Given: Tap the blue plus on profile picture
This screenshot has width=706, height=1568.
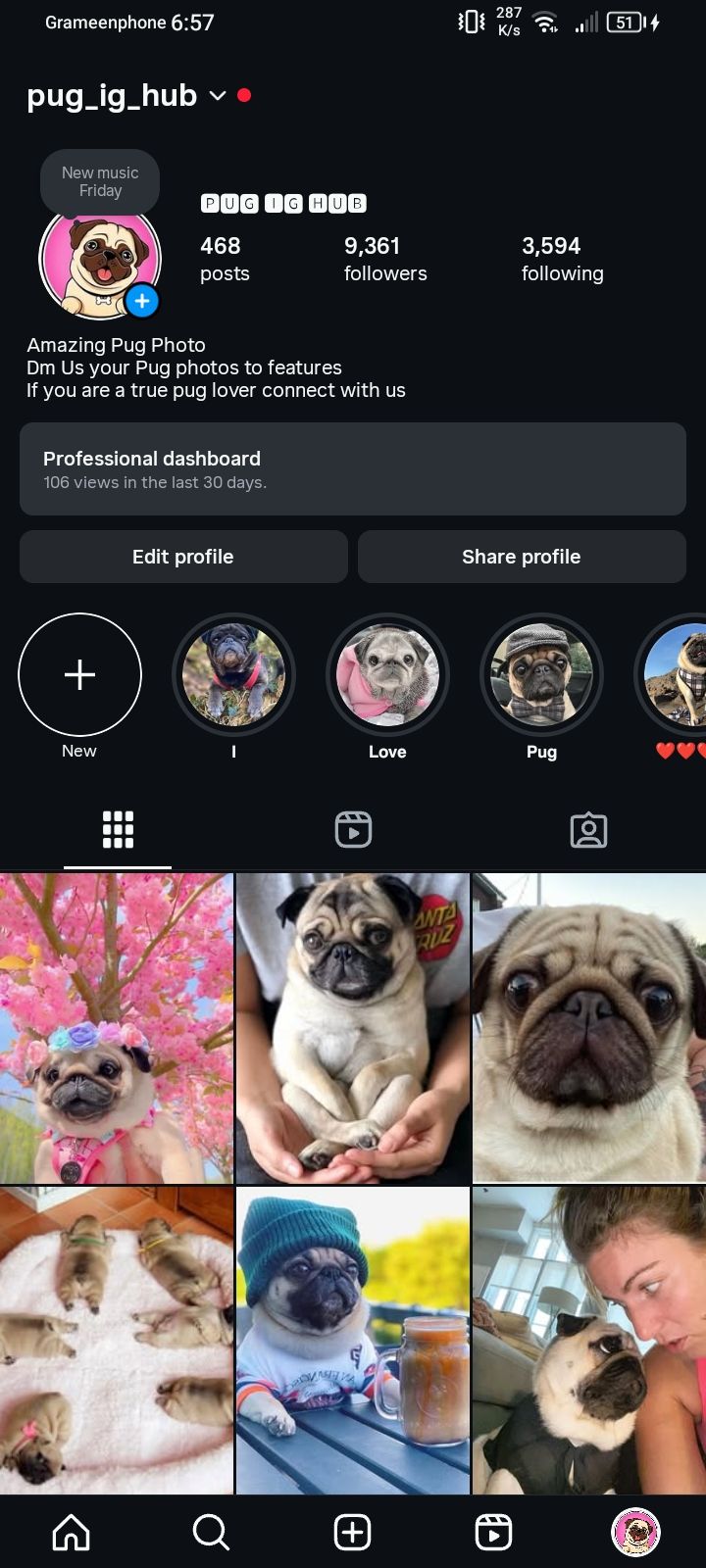Looking at the screenshot, I should 142,301.
